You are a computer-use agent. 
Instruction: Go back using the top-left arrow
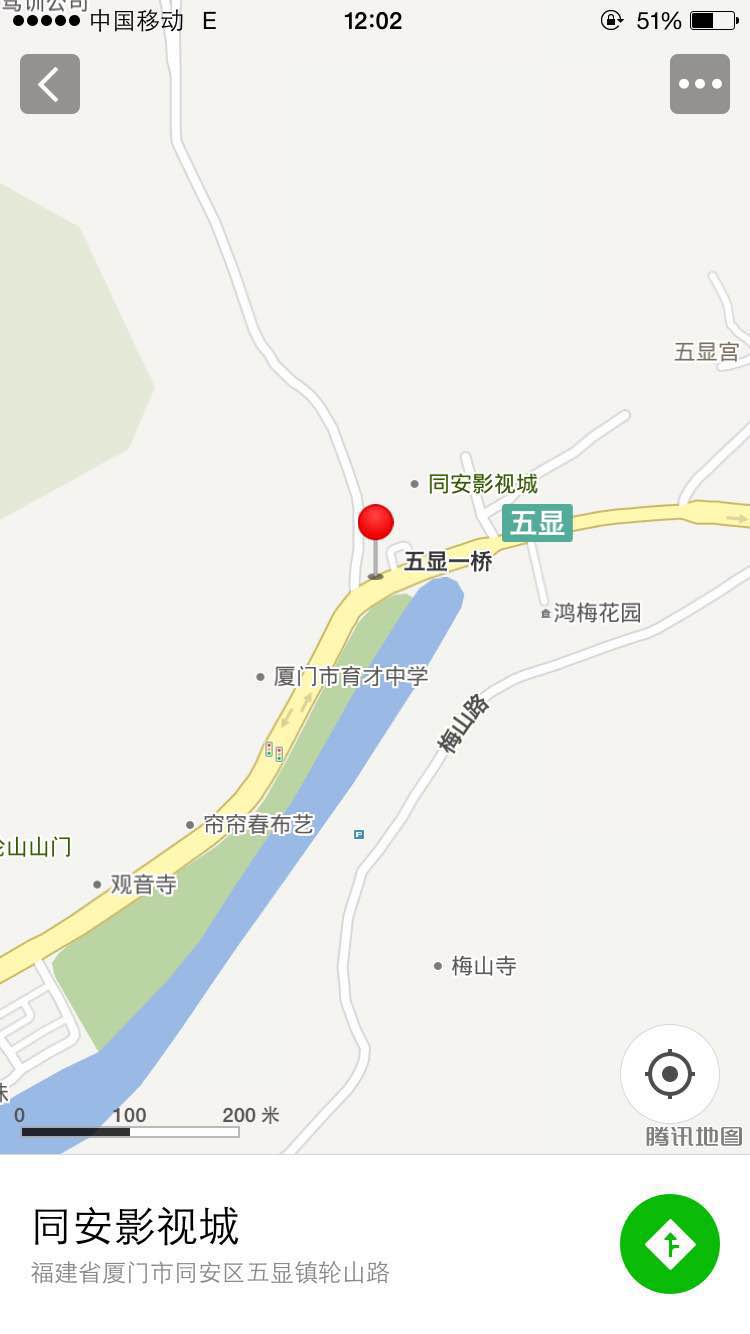[50, 84]
